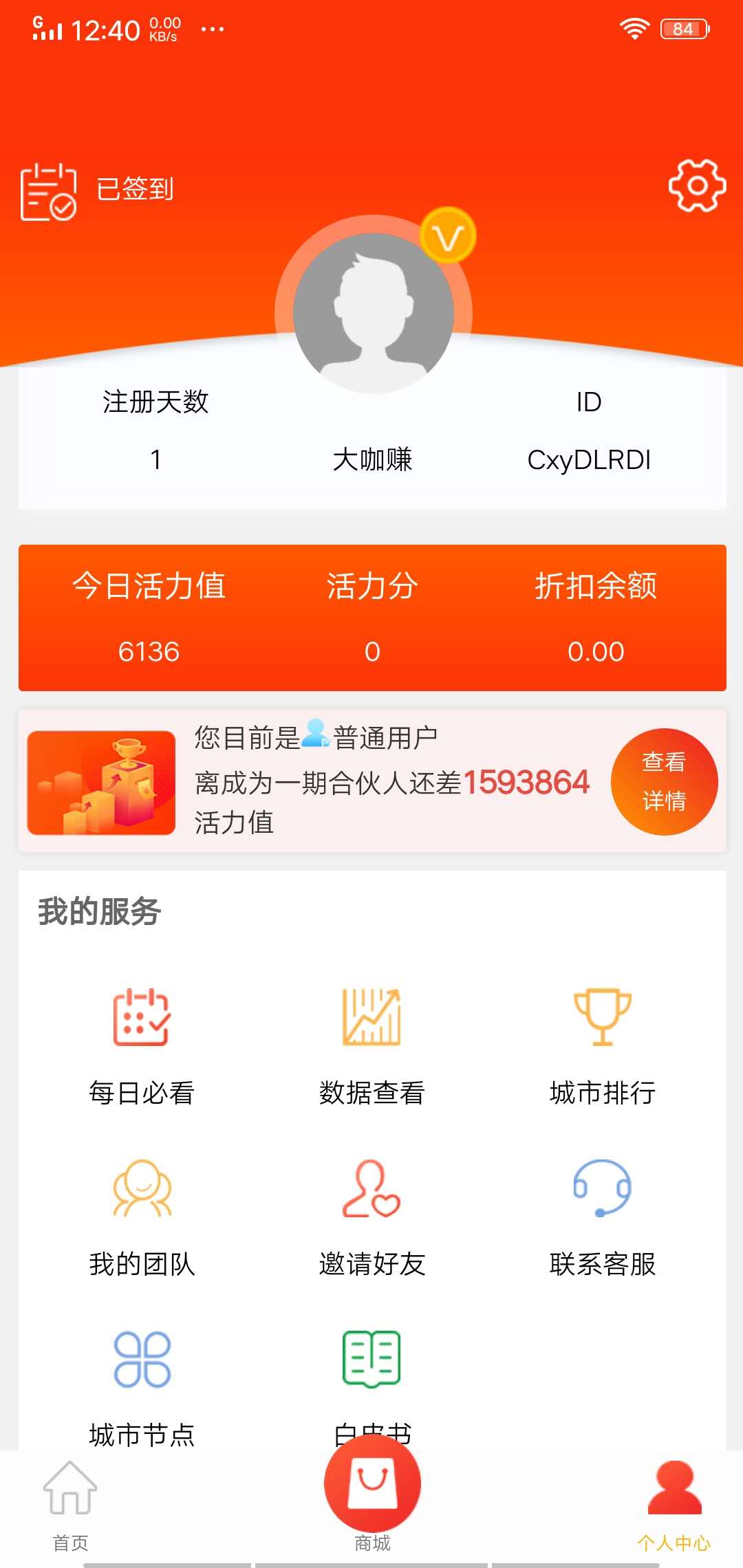Click the 查看详情 view details button
Image resolution: width=743 pixels, height=1568 pixels.
coord(664,781)
